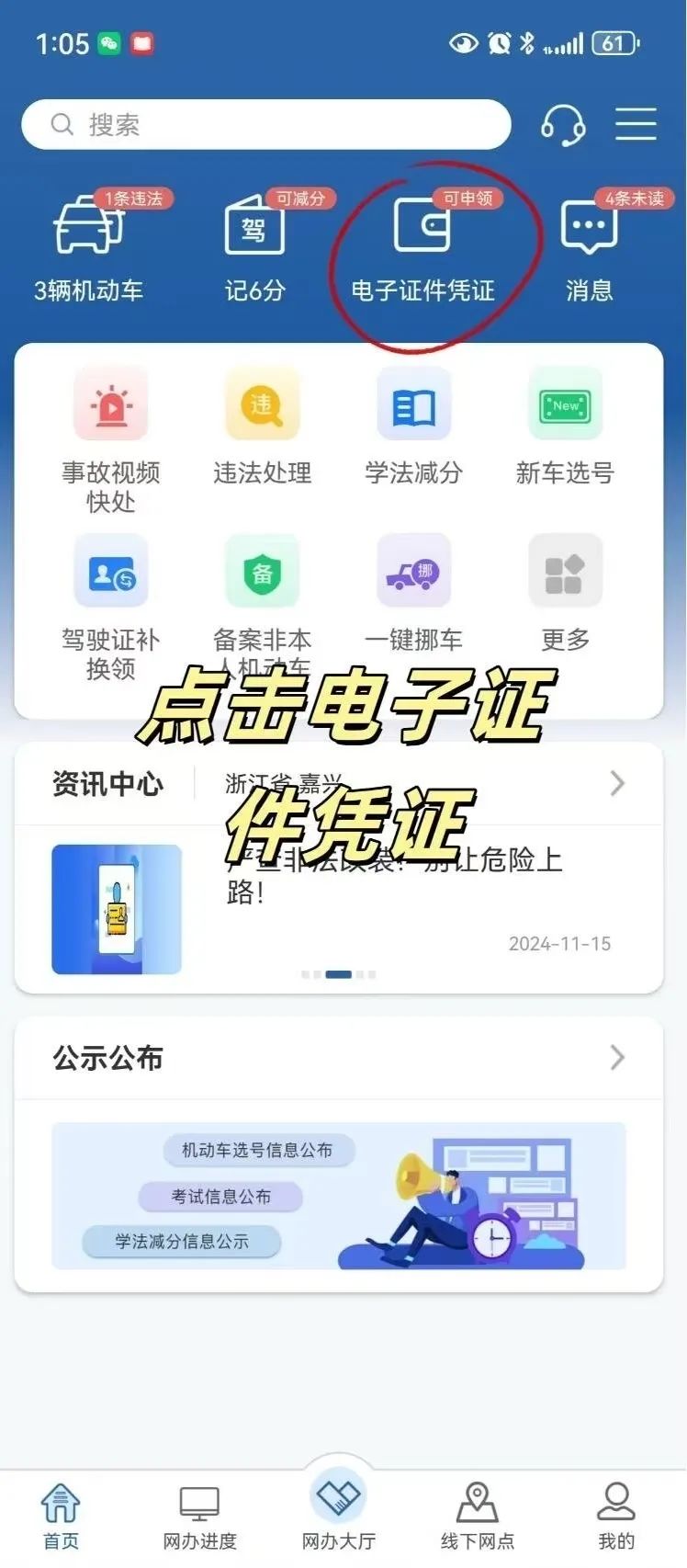View driver license 记6分 details
687x1568 pixels.
(255, 245)
